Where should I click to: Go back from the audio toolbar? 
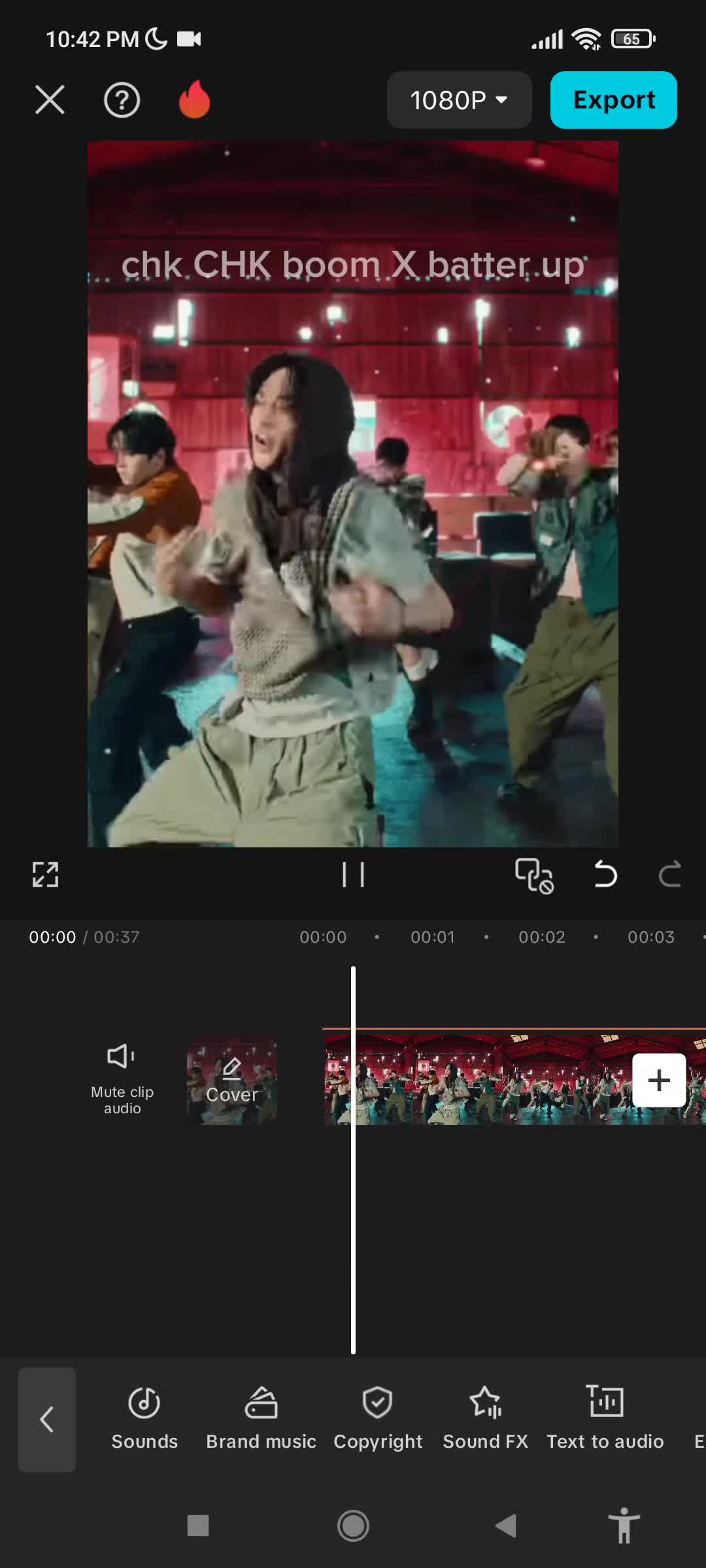(x=47, y=1419)
